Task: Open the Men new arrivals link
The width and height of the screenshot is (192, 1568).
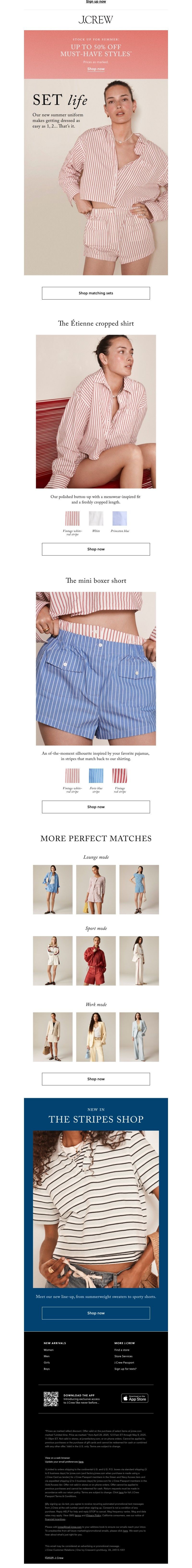Action: (x=47, y=1356)
